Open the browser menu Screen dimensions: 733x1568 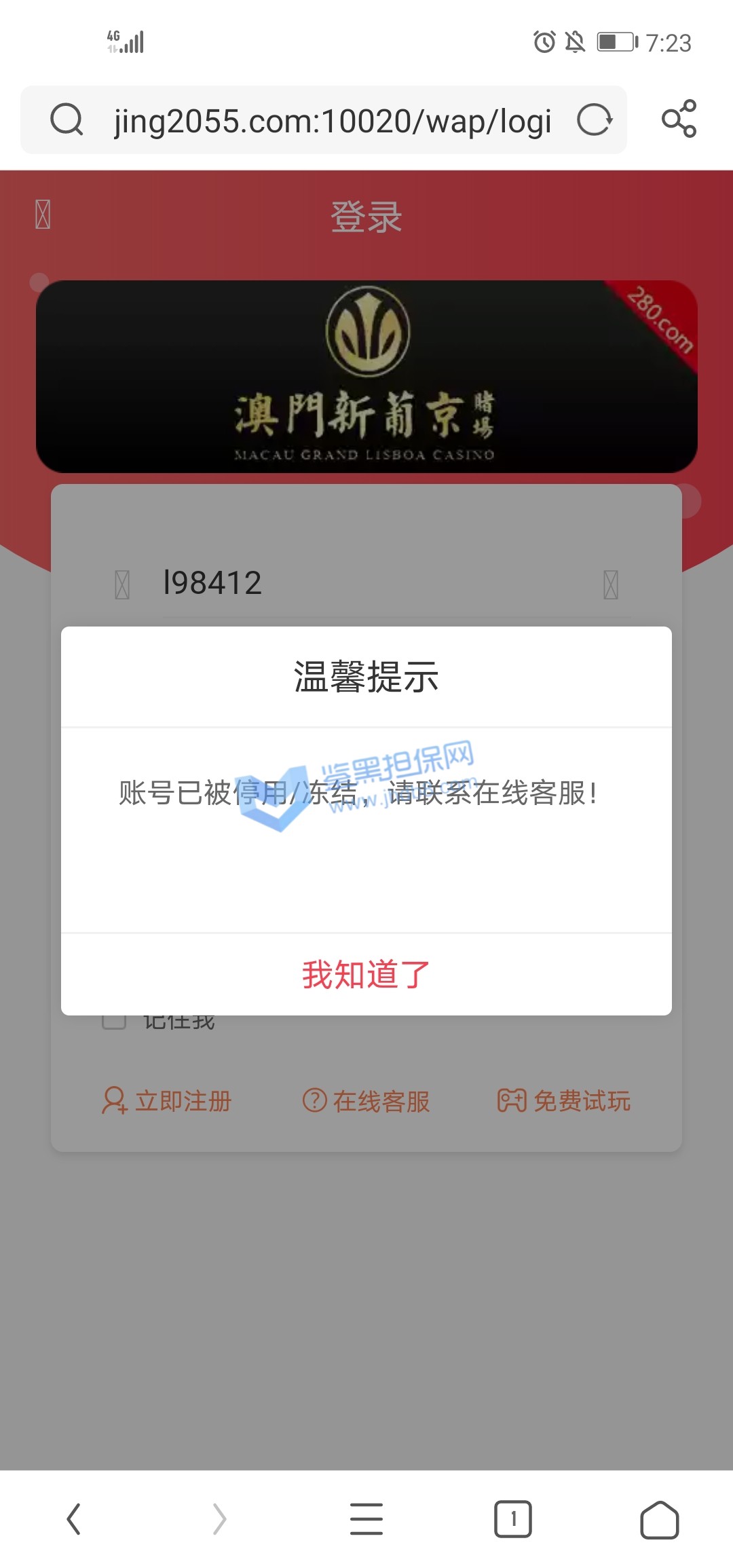click(366, 1519)
